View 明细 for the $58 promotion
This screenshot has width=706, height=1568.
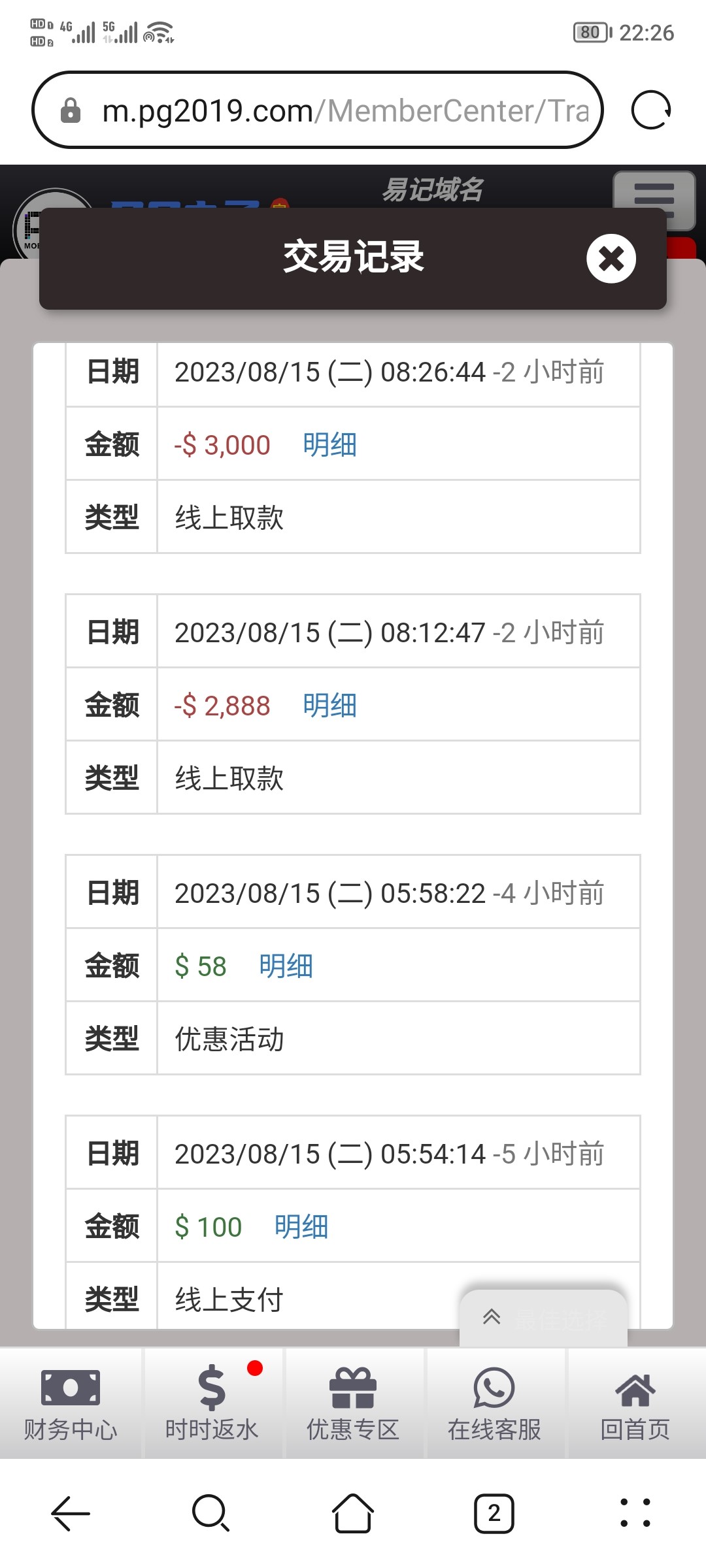click(286, 965)
